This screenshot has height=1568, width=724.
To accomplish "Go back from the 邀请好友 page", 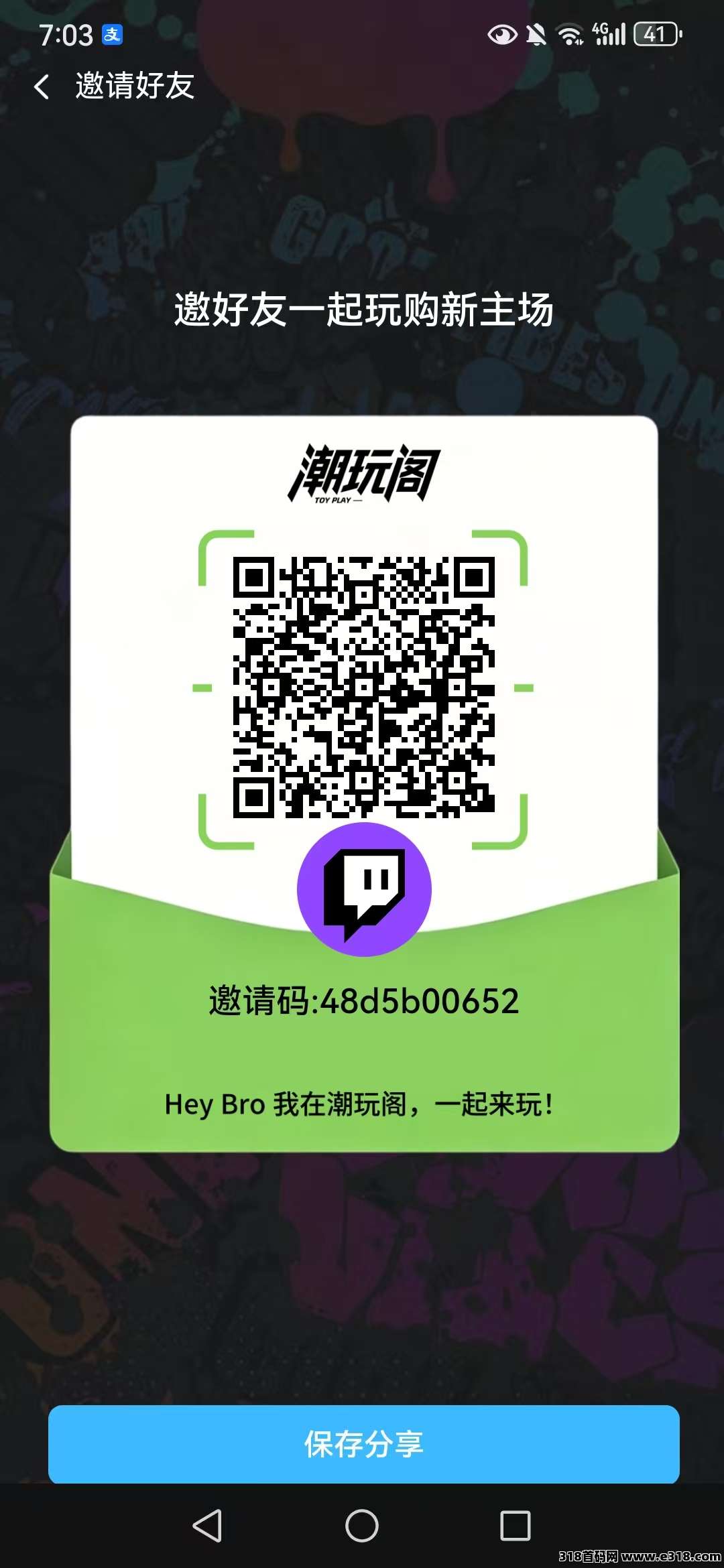I will pyautogui.click(x=42, y=86).
